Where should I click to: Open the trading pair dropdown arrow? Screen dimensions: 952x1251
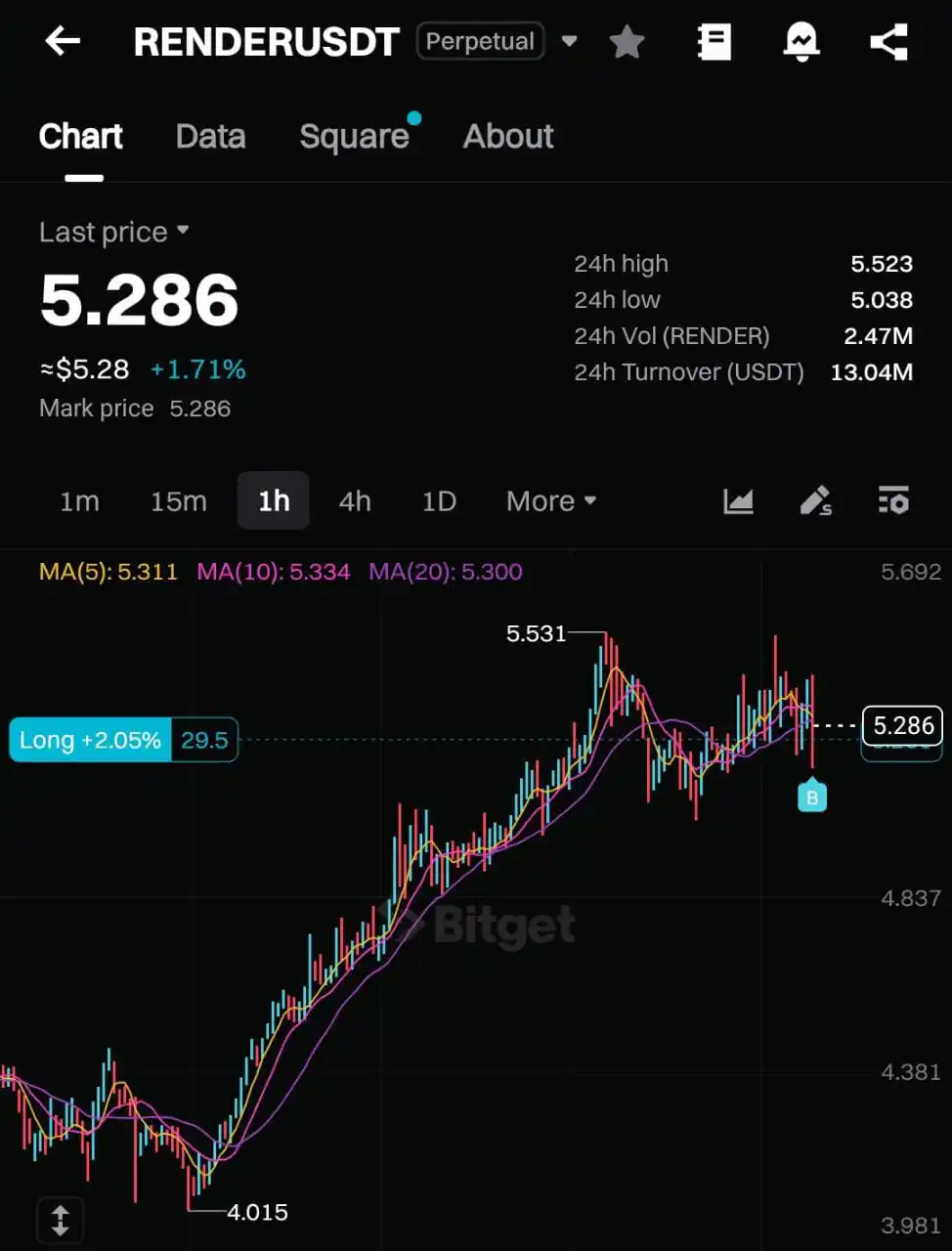[569, 42]
